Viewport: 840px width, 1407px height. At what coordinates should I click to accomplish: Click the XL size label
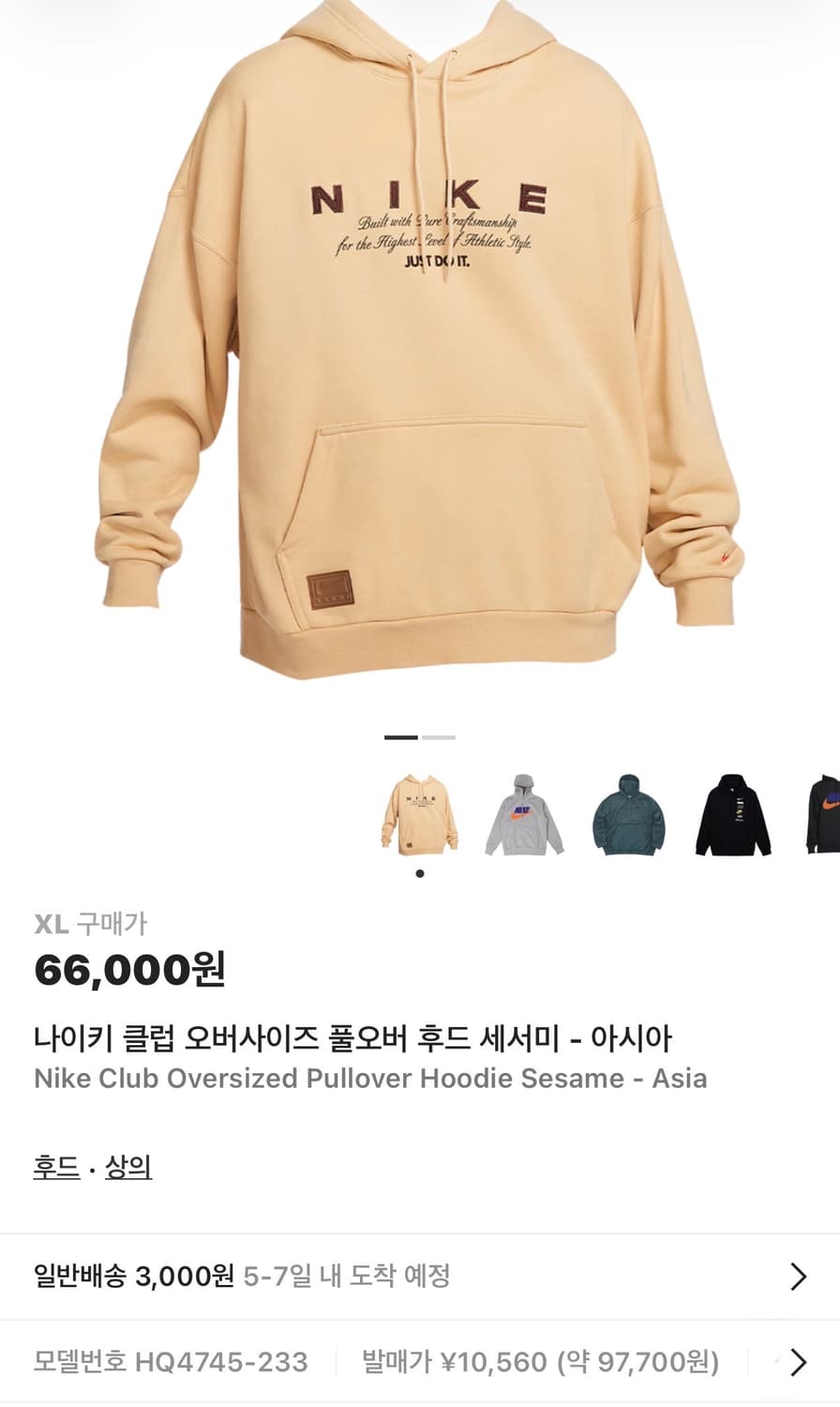[x=52, y=923]
